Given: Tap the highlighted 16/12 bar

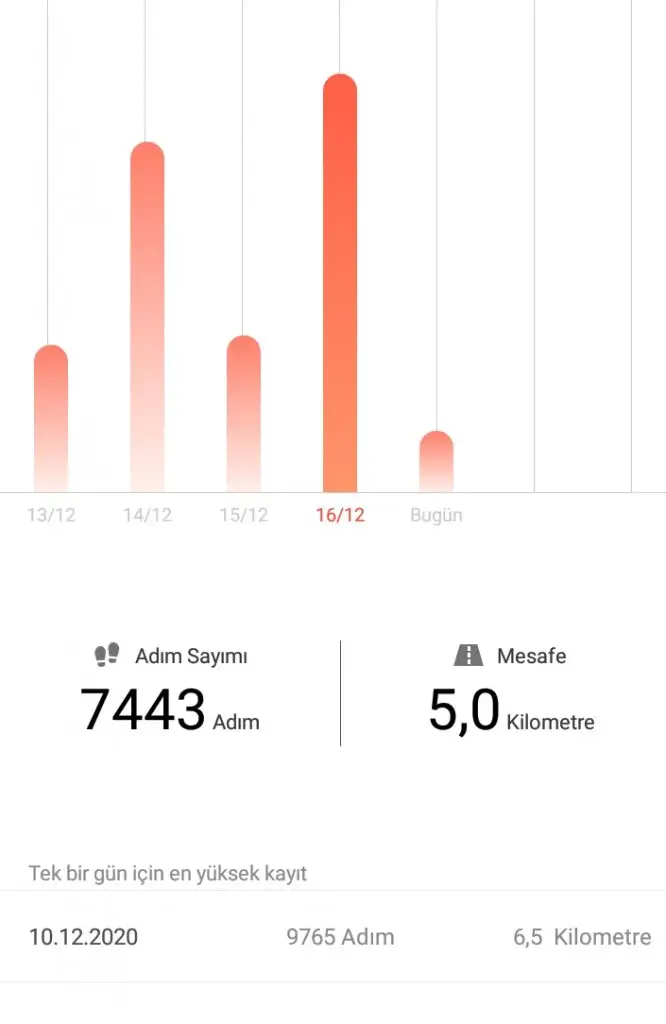Looking at the screenshot, I should (x=340, y=285).
